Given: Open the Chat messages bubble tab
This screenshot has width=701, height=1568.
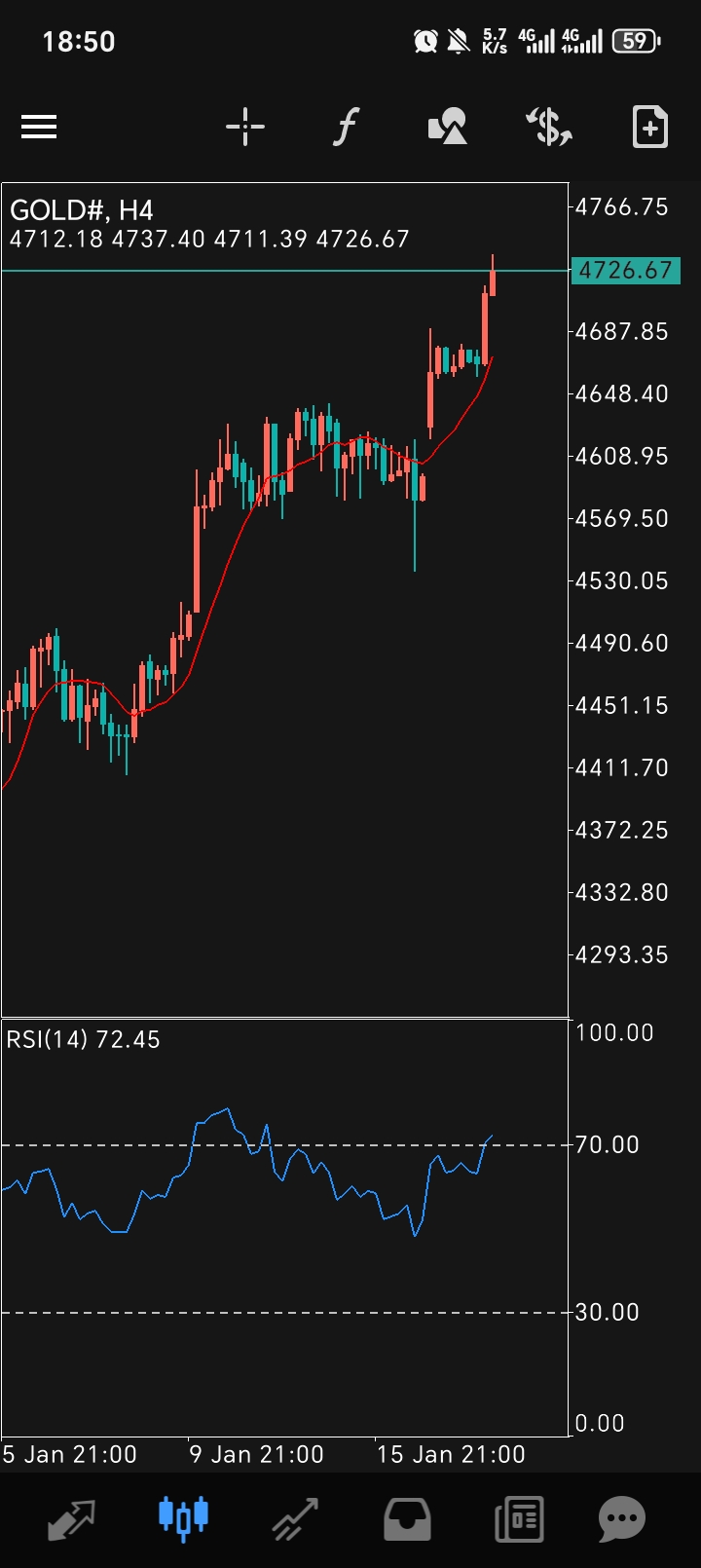Looking at the screenshot, I should (622, 1518).
